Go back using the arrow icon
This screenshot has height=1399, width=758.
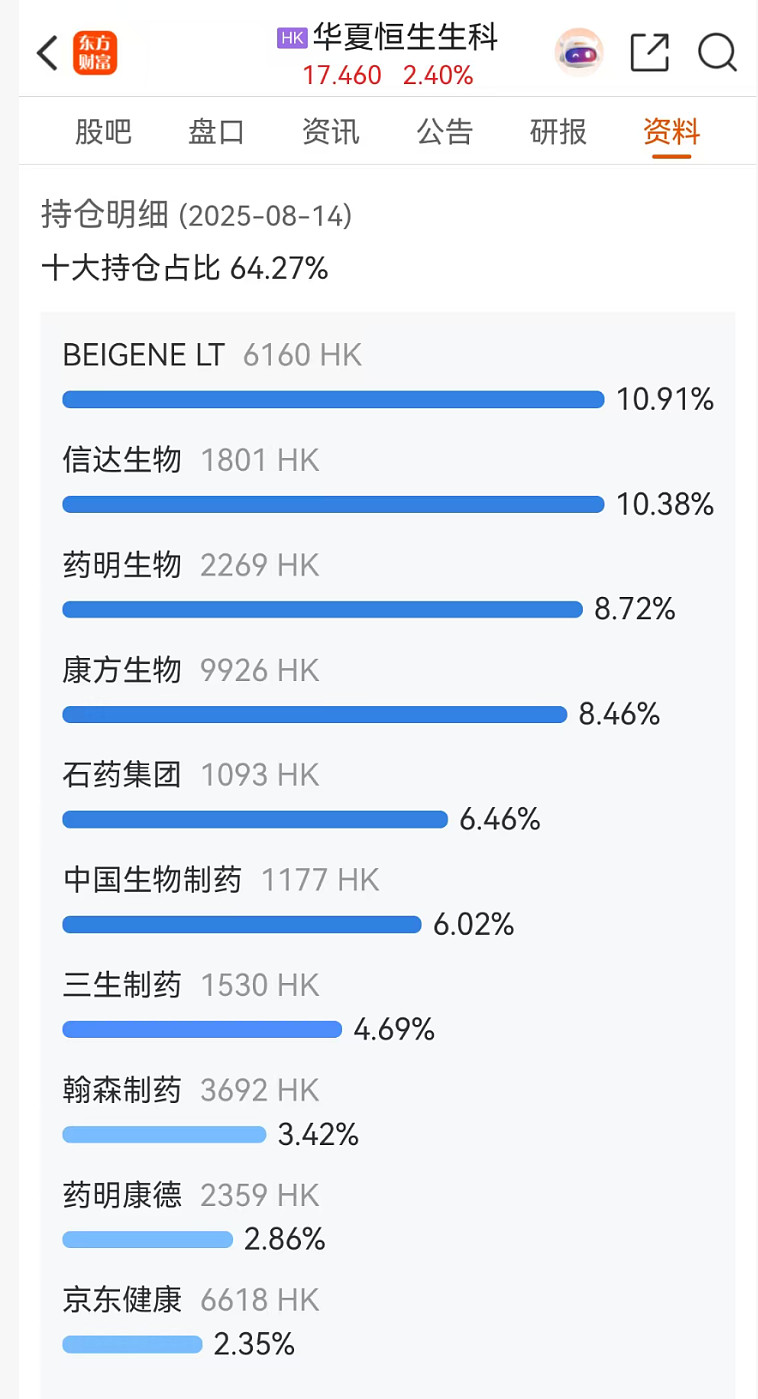(x=47, y=53)
